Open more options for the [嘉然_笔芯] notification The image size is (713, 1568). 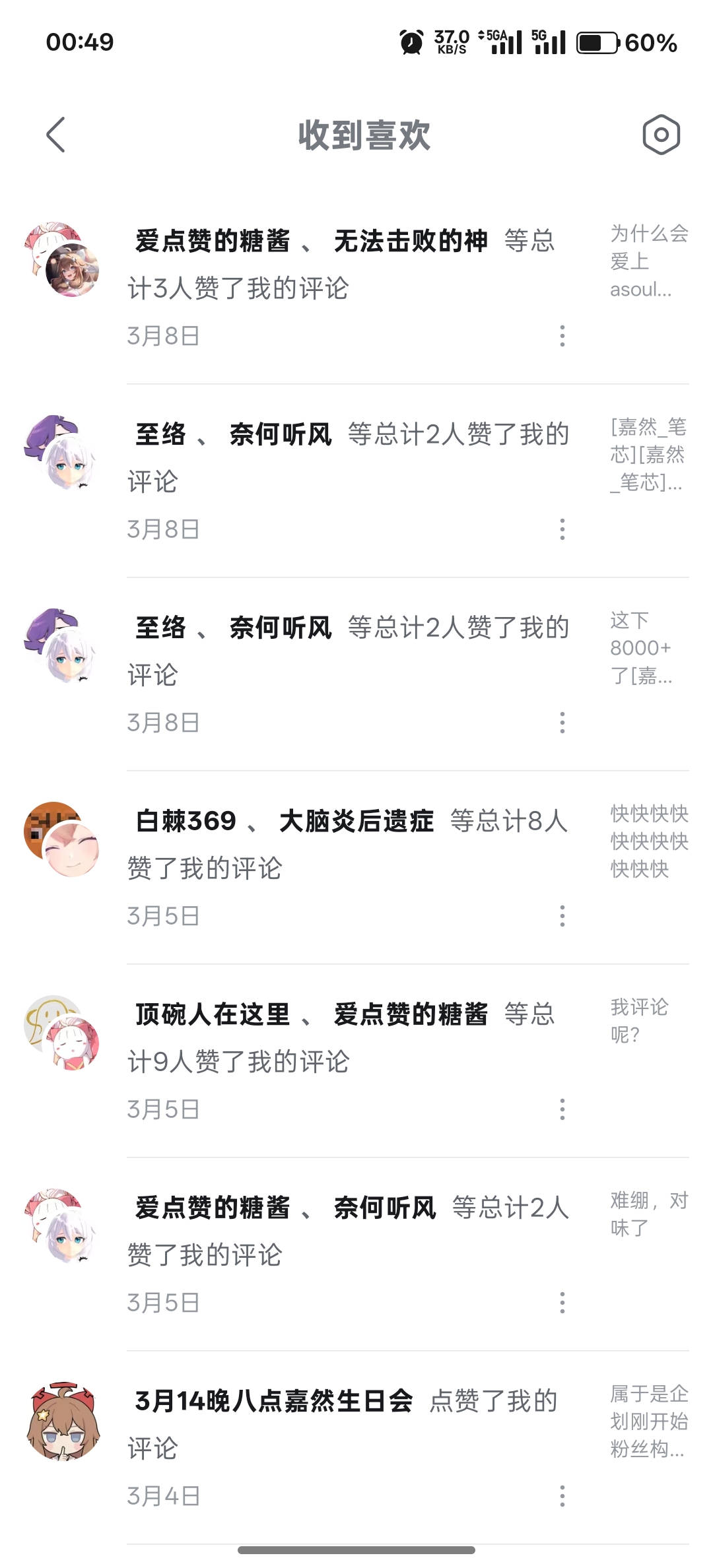pyautogui.click(x=562, y=529)
